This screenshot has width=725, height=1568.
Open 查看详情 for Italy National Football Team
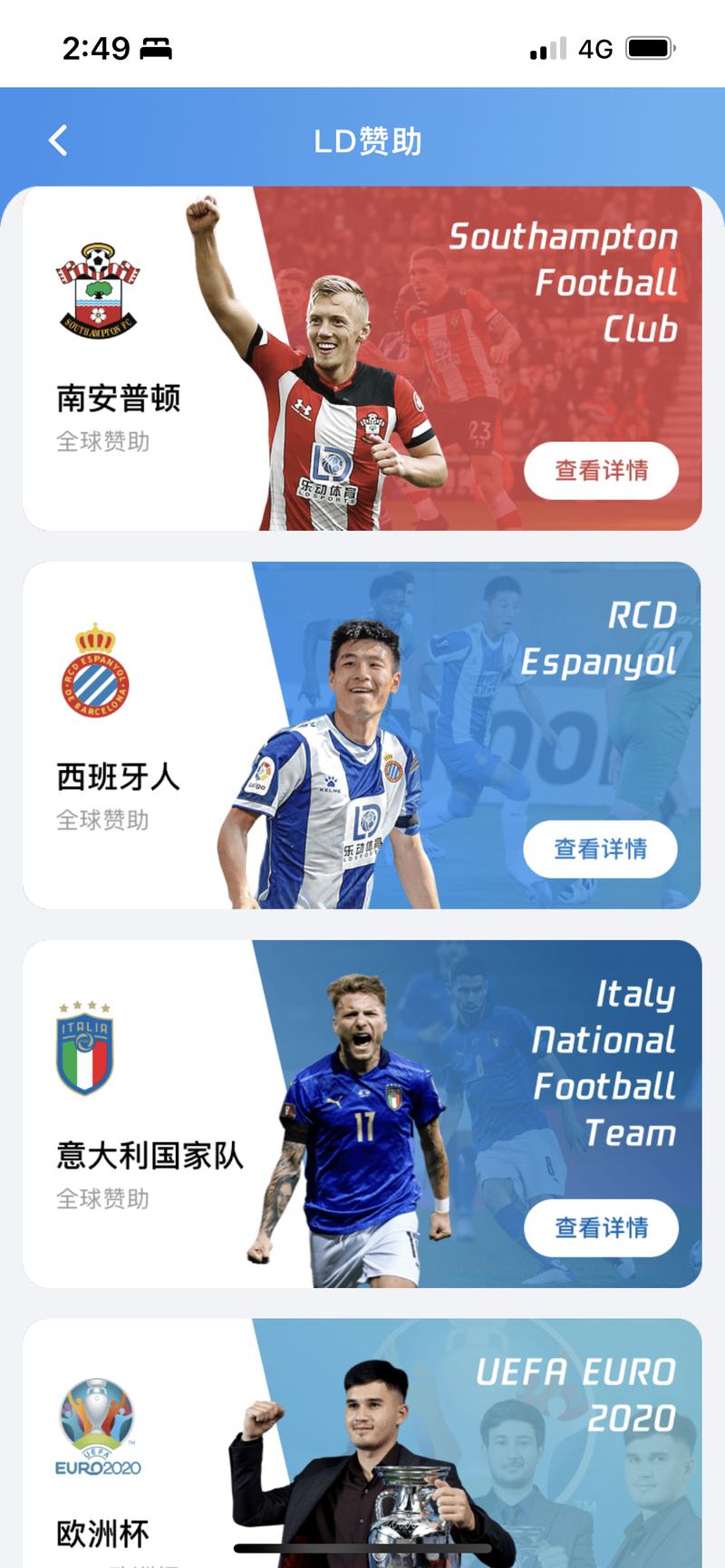(601, 1227)
